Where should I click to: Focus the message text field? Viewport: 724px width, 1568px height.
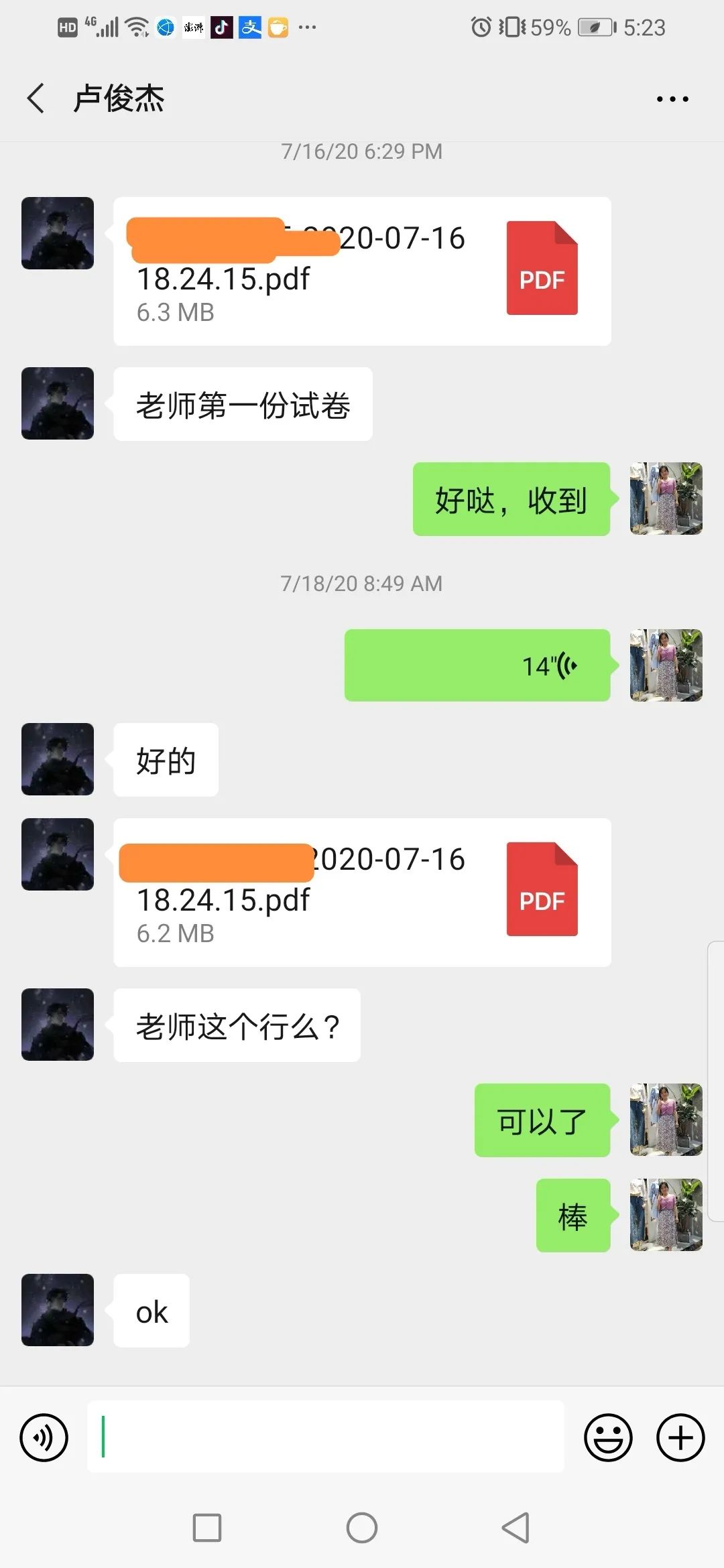click(326, 1437)
